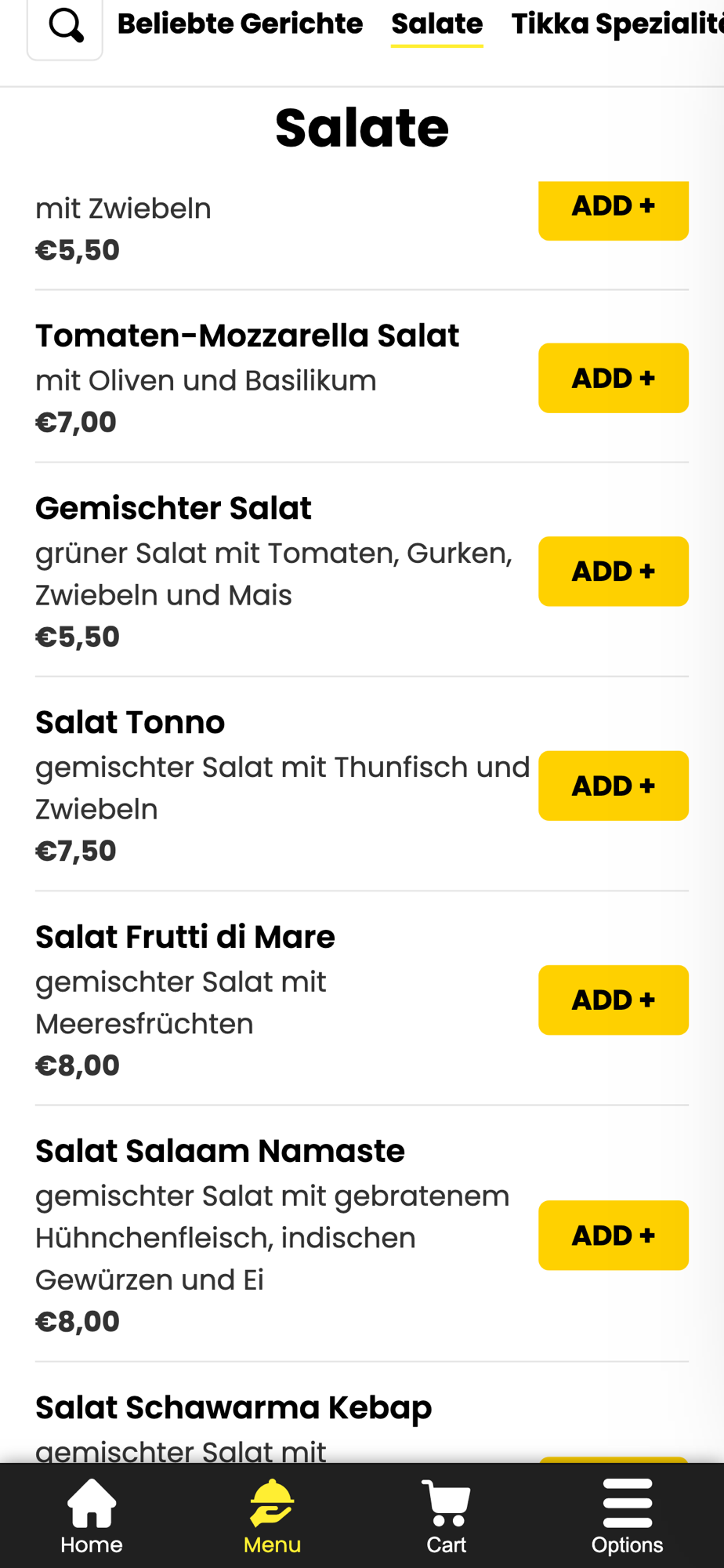Image resolution: width=724 pixels, height=1568 pixels.
Task: Add Salat Tonno to cart
Action: 613,786
